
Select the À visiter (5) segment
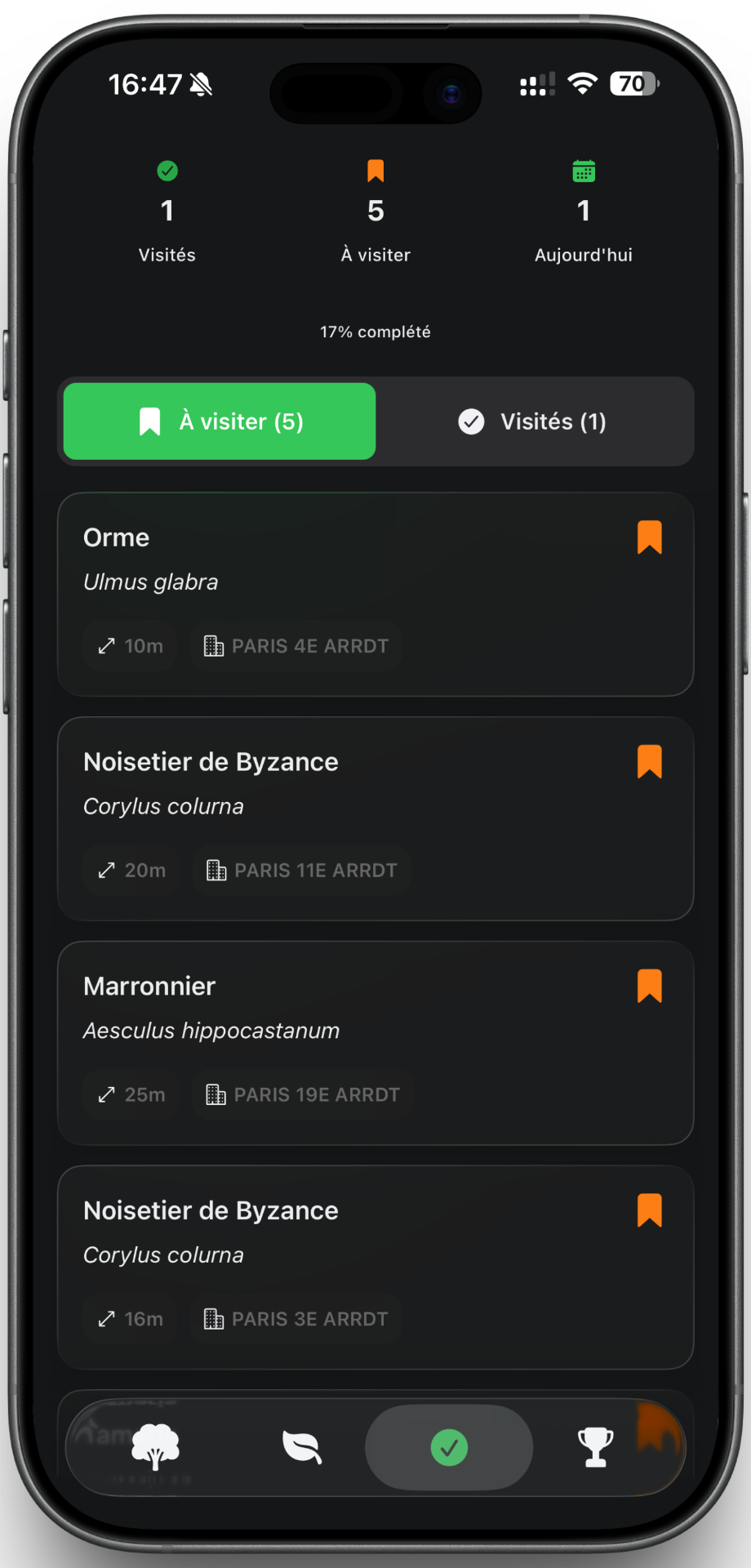point(220,421)
